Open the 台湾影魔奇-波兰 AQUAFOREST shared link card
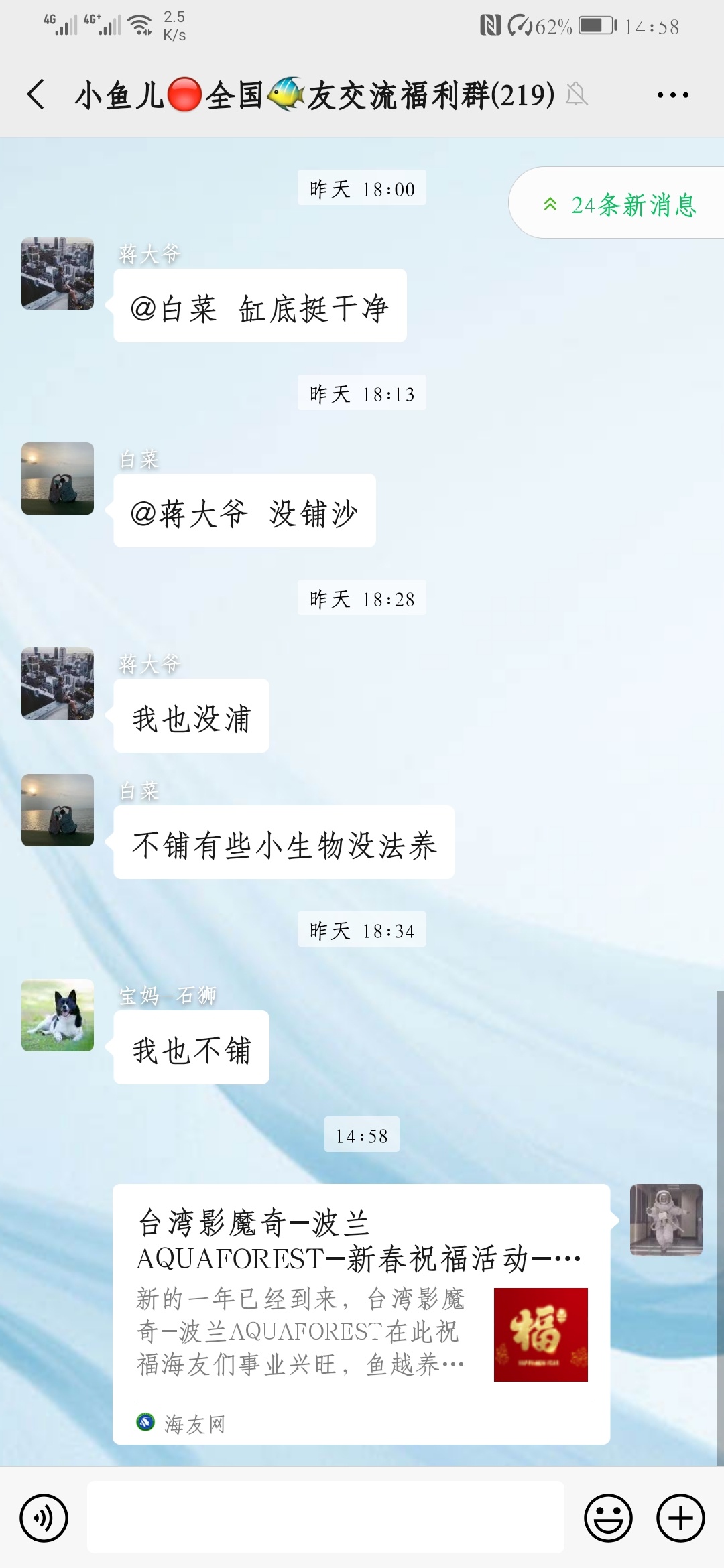This screenshot has height=1568, width=724. [x=361, y=1313]
